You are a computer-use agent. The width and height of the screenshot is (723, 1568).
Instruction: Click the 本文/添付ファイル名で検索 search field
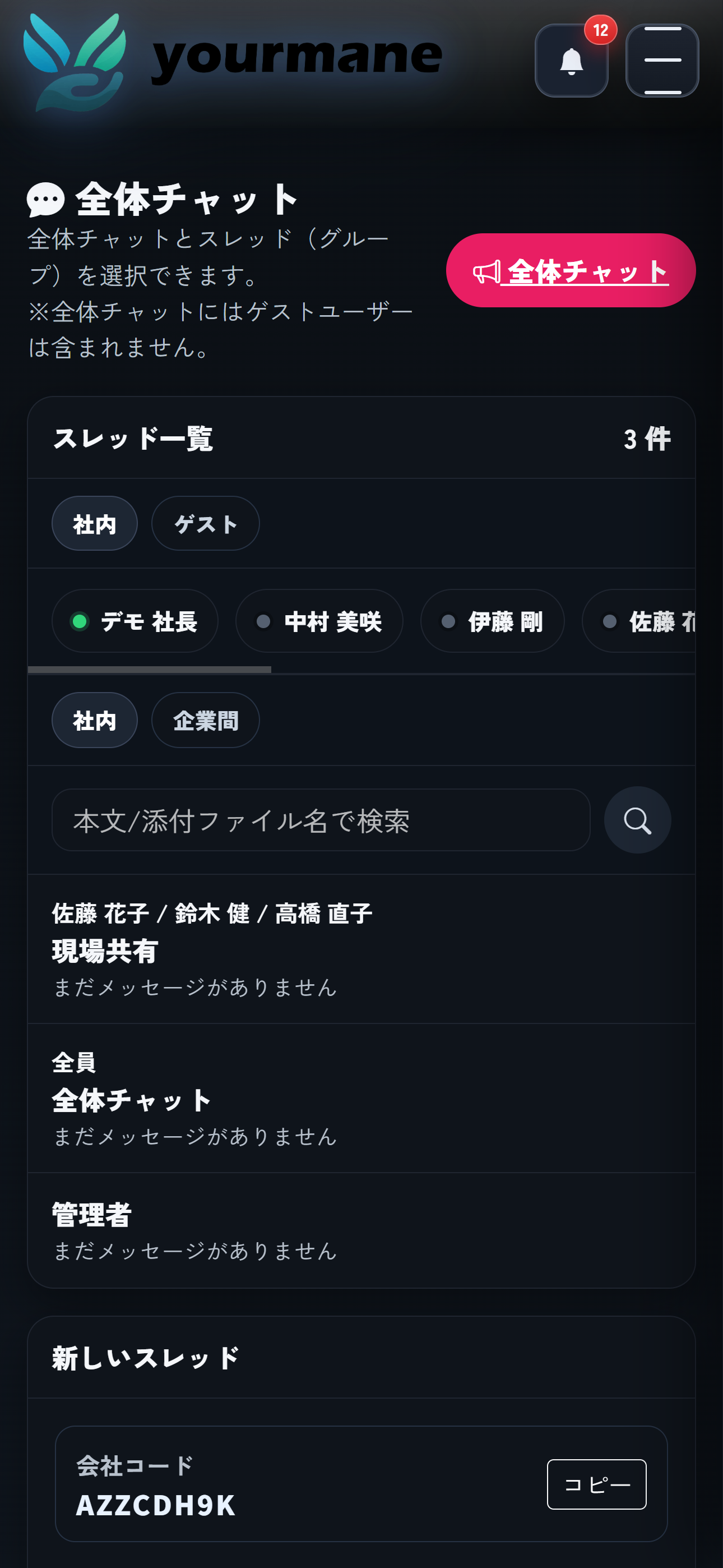tap(321, 820)
